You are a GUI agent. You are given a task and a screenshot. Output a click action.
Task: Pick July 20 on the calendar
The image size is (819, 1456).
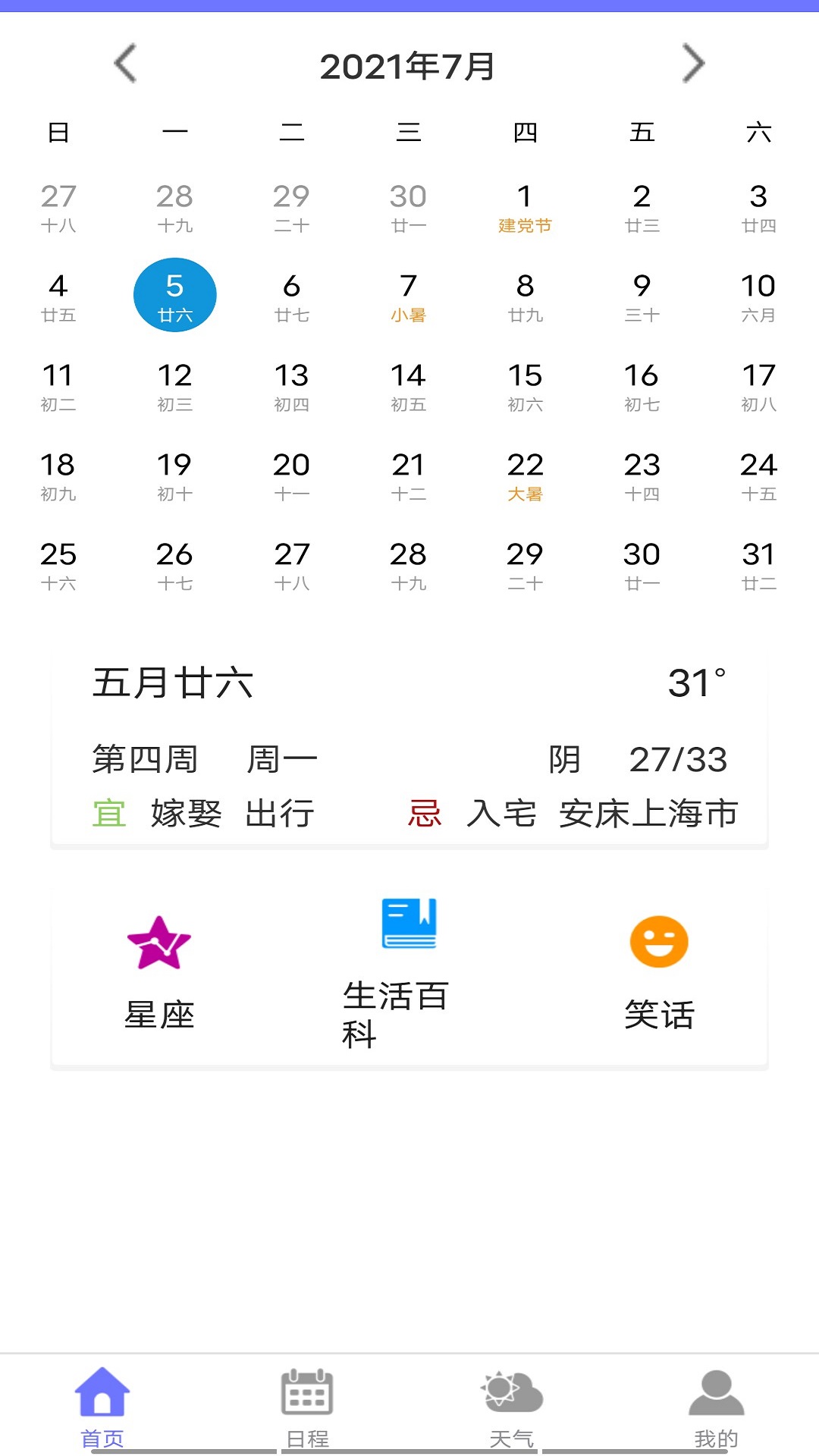coord(291,475)
